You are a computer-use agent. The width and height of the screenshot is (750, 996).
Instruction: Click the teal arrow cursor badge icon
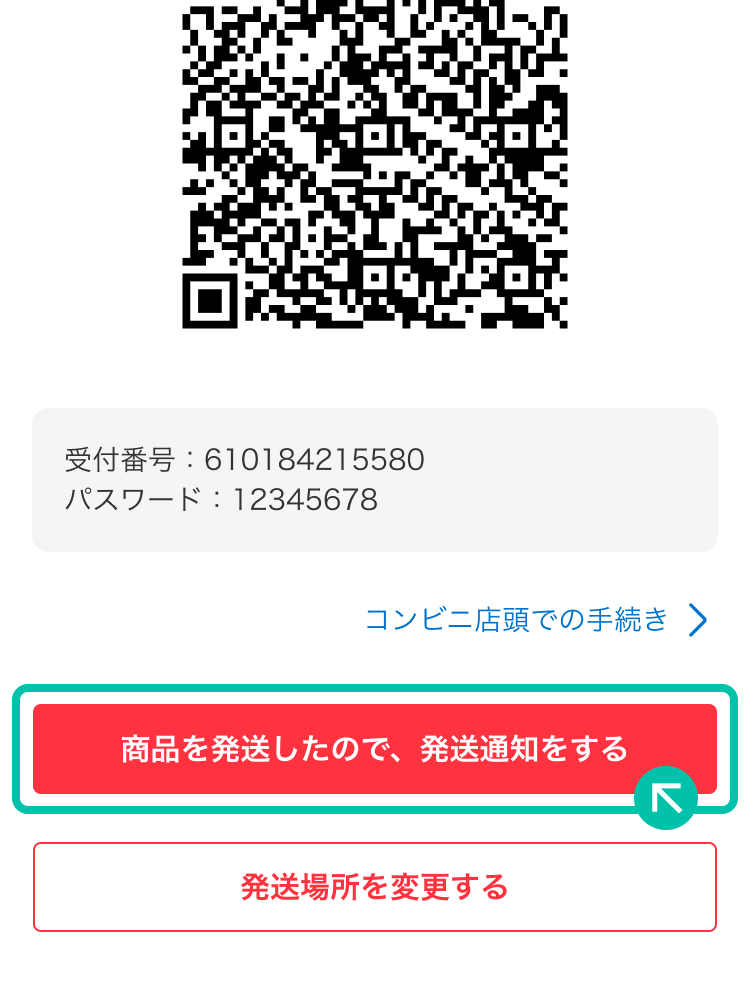coord(666,797)
